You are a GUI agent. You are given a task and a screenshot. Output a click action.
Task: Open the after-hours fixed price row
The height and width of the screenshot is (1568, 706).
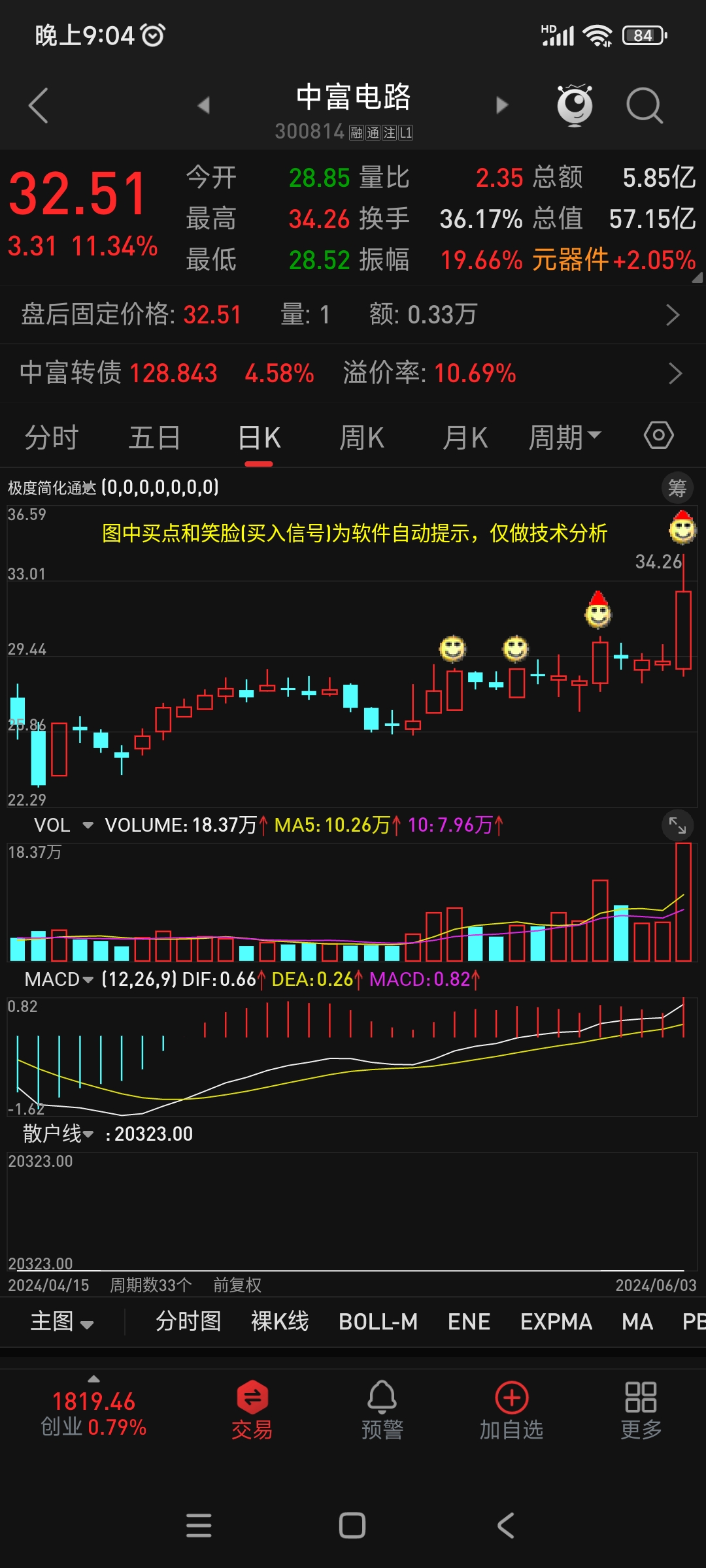pos(353,315)
